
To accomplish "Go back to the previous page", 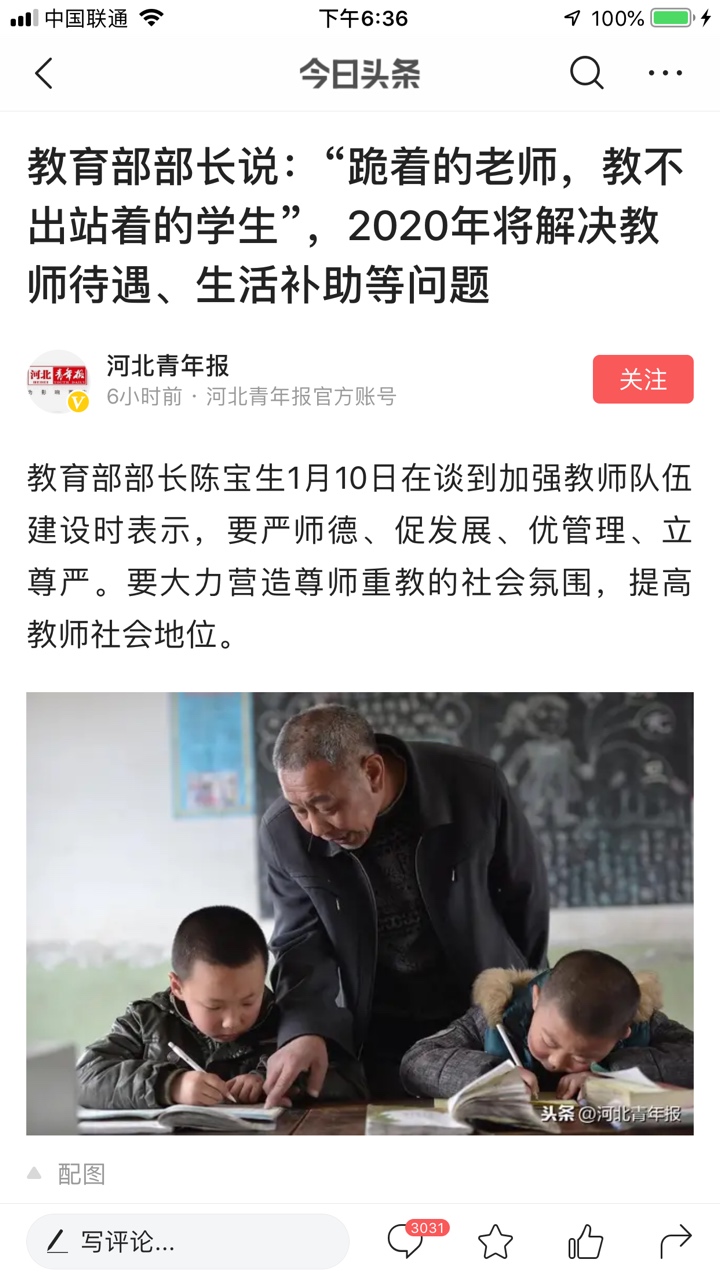I will pos(44,74).
